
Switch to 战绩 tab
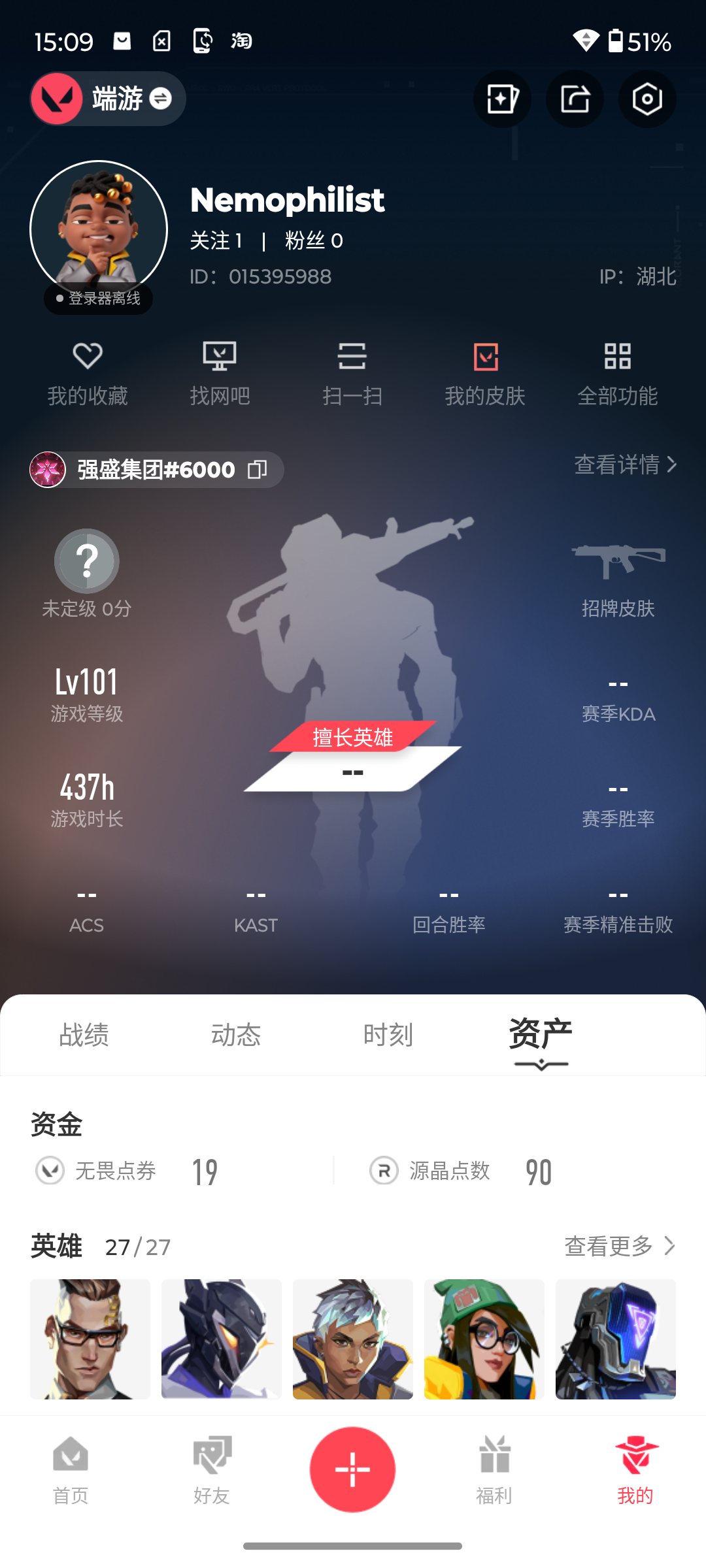click(84, 1035)
